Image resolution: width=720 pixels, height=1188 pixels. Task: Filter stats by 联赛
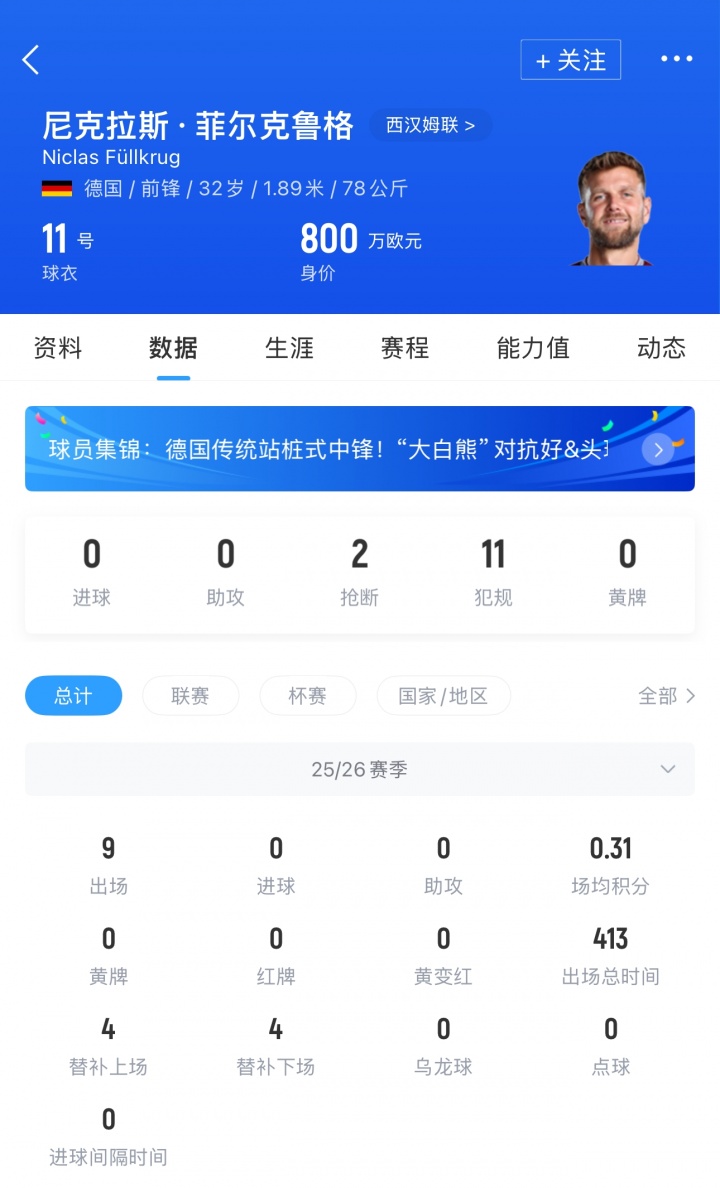[190, 696]
